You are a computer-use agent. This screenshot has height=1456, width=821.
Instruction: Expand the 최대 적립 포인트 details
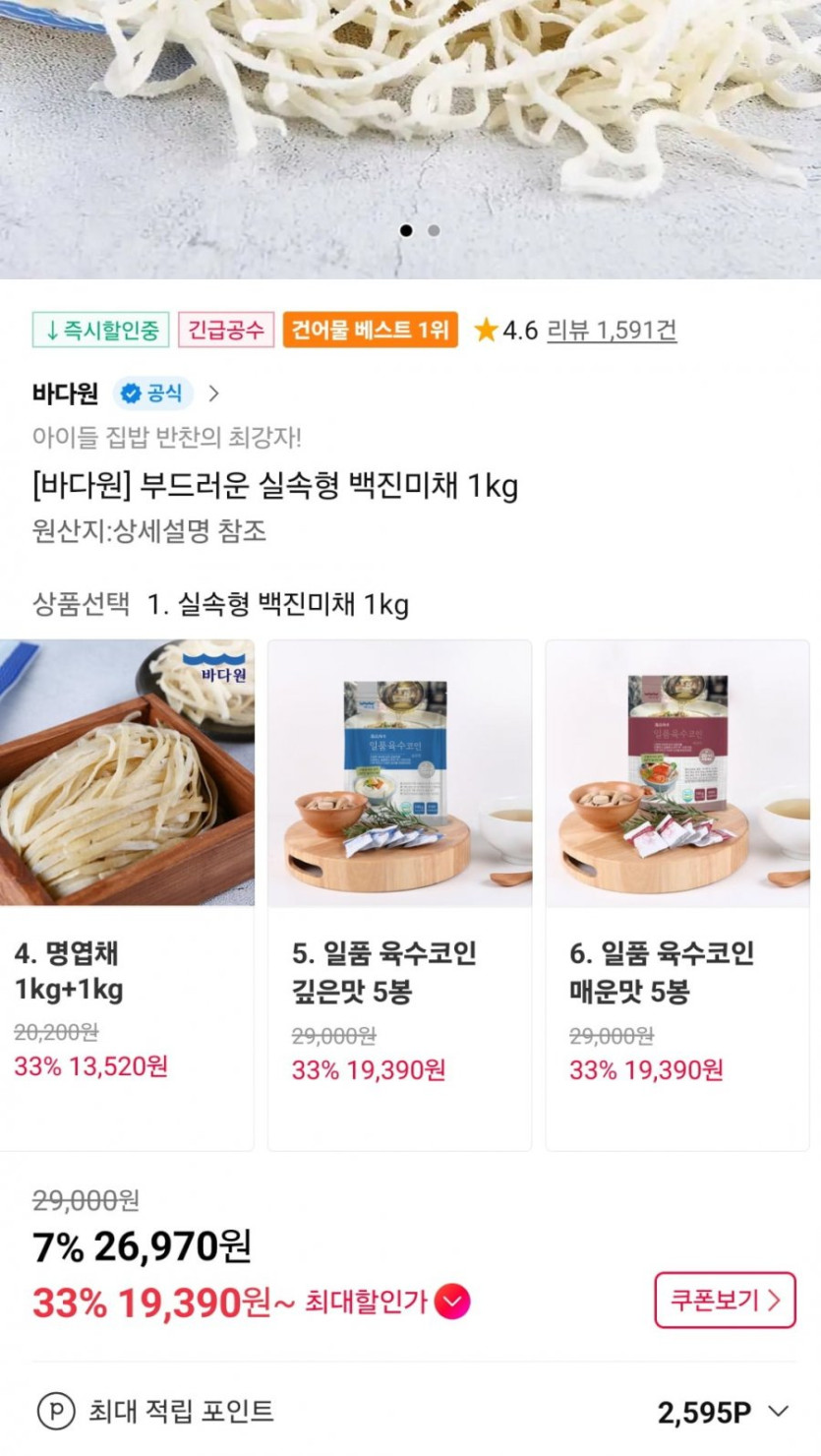[x=778, y=1412]
